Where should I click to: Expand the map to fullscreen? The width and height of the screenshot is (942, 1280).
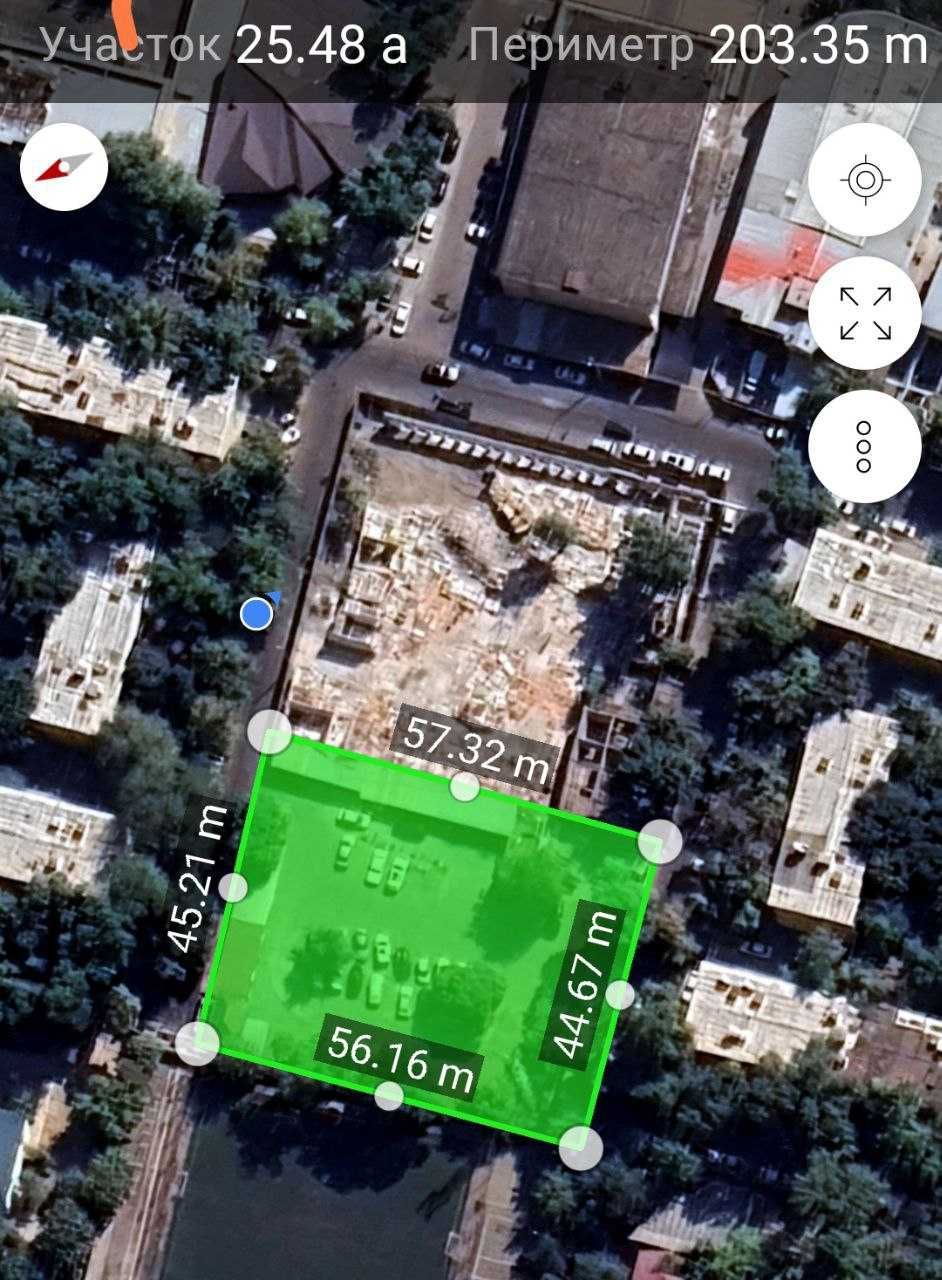[x=865, y=313]
